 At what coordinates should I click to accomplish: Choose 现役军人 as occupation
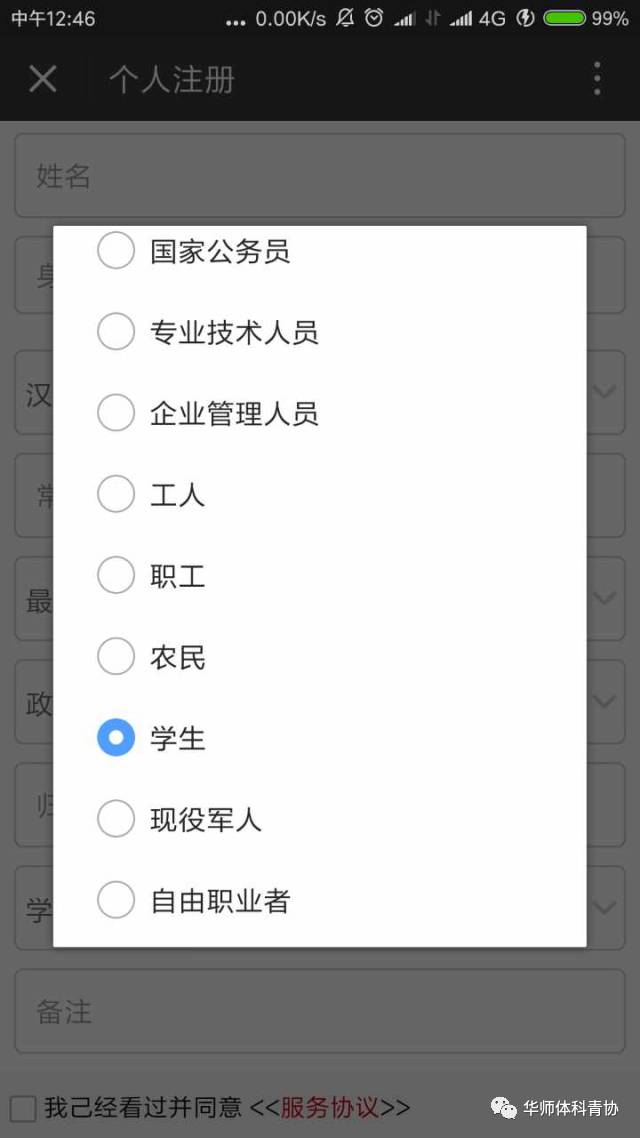(319, 819)
